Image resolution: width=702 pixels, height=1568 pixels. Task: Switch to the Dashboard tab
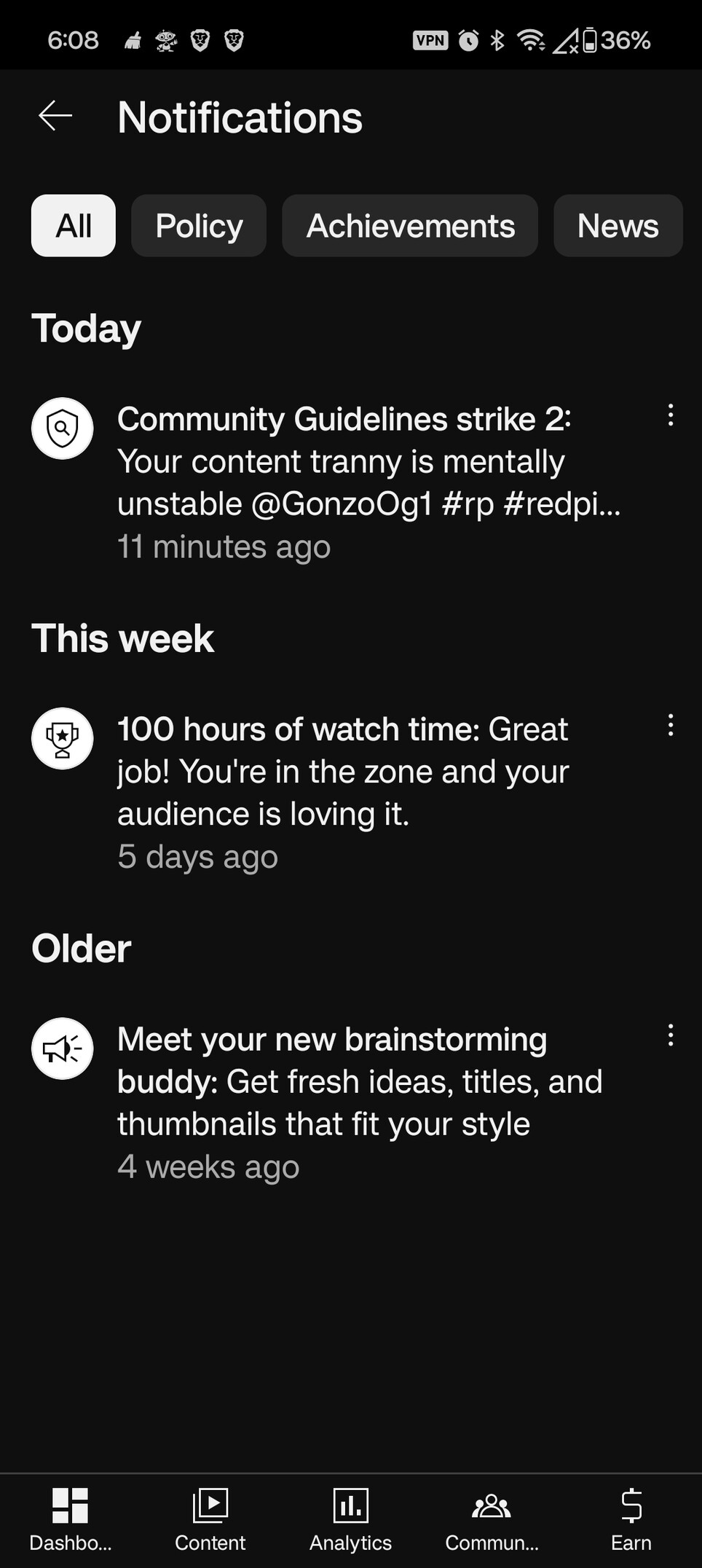[71, 1521]
